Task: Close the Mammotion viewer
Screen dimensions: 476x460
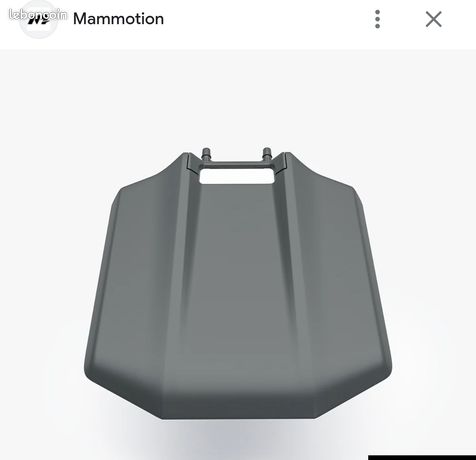Action: pyautogui.click(x=434, y=19)
